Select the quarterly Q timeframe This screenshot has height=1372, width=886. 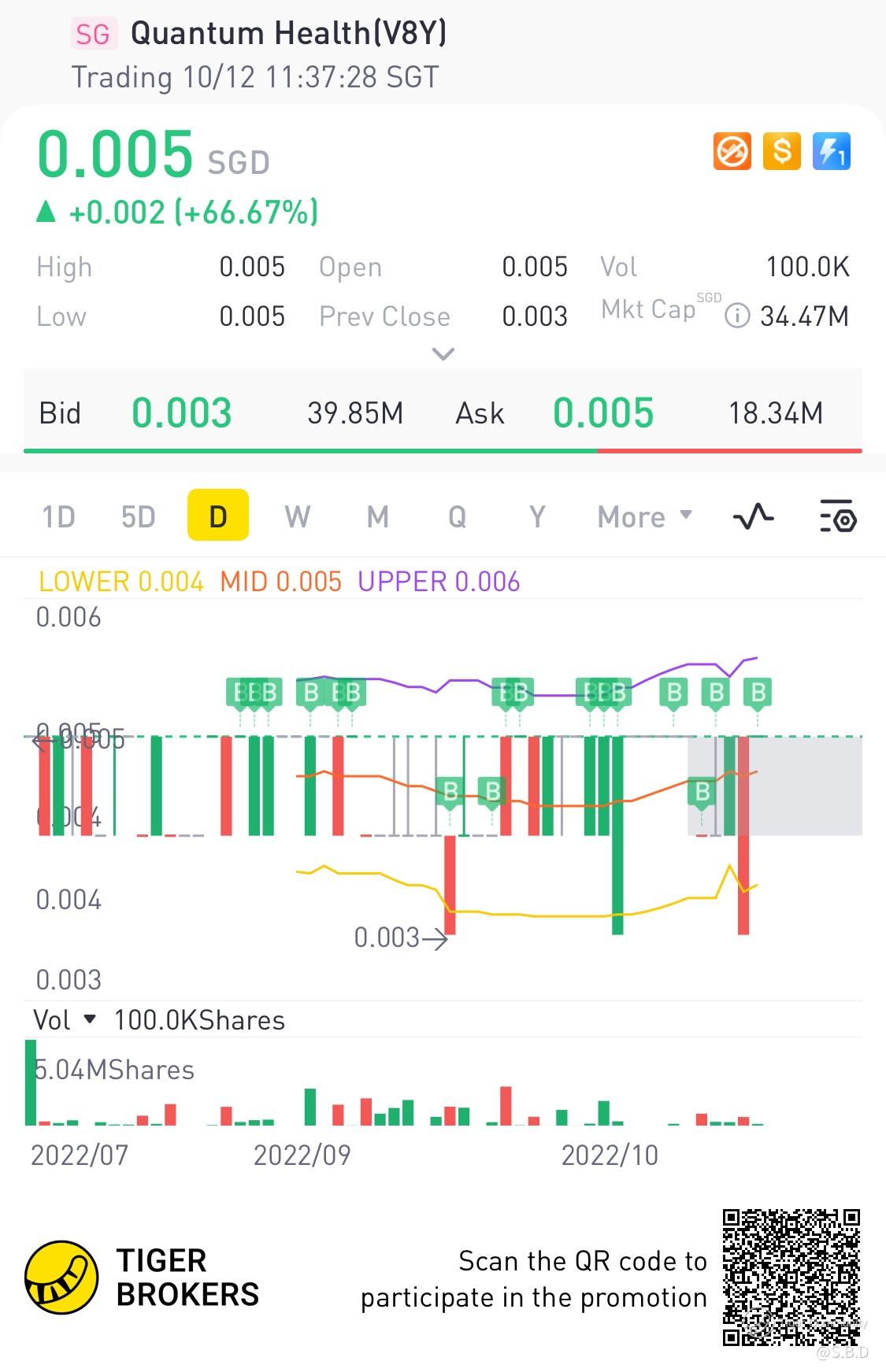(457, 516)
